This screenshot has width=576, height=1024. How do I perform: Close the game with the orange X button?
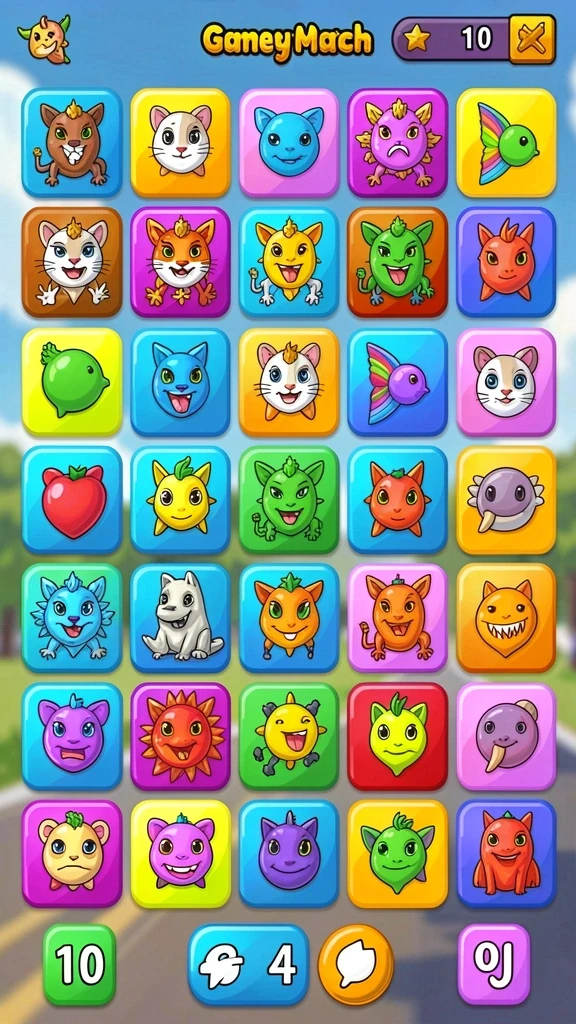pos(532,39)
